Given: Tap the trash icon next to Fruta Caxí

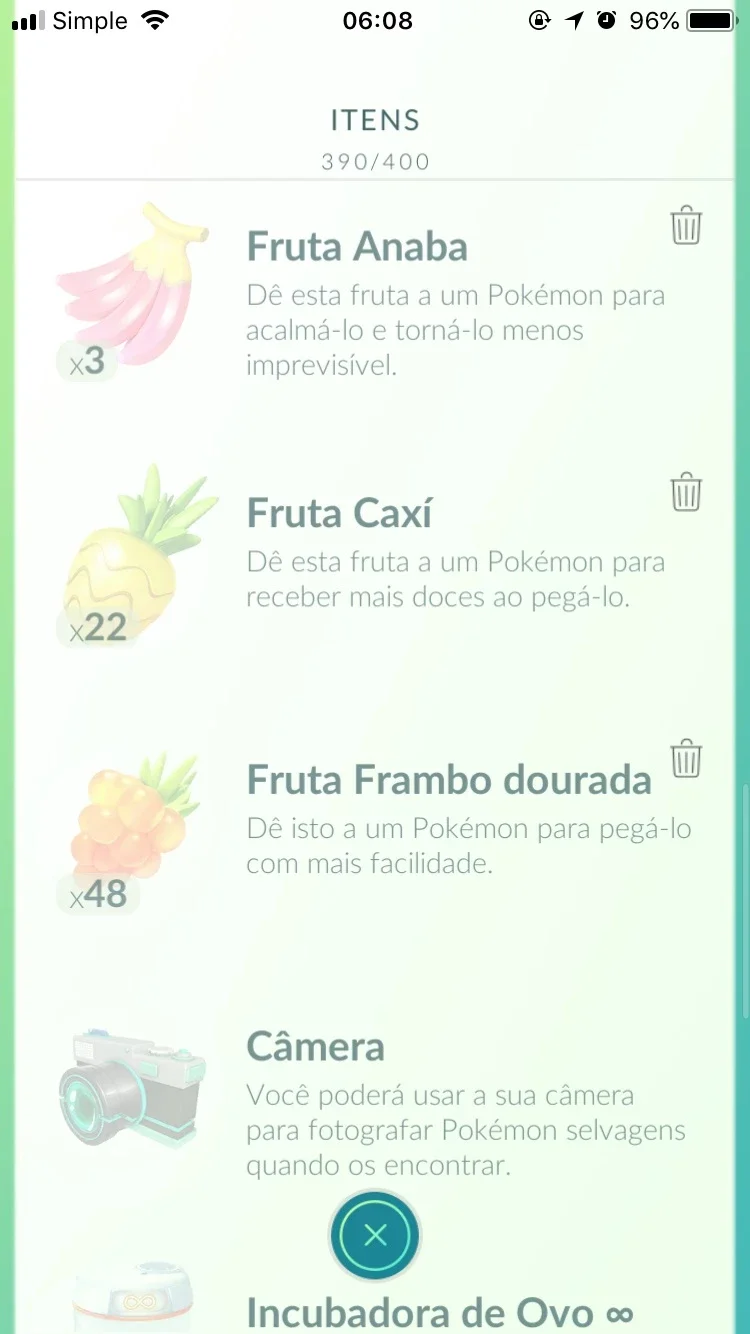Looking at the screenshot, I should tap(686, 492).
